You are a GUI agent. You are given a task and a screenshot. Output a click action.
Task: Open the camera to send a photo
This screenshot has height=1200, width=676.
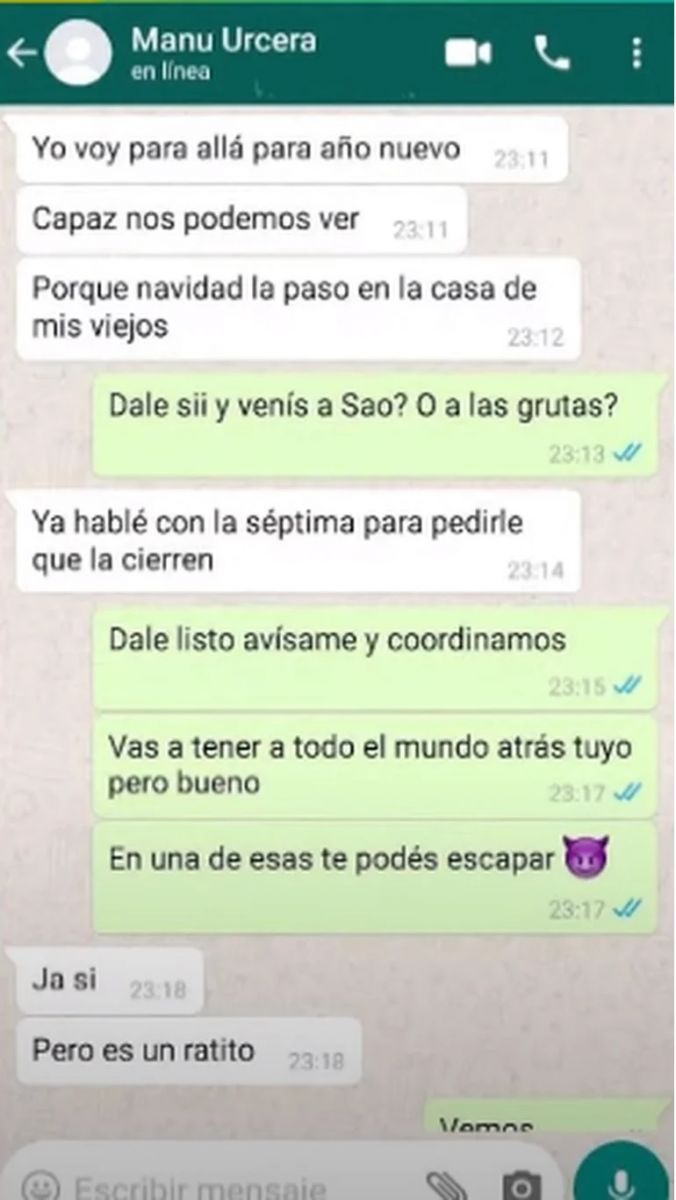[x=521, y=1186]
